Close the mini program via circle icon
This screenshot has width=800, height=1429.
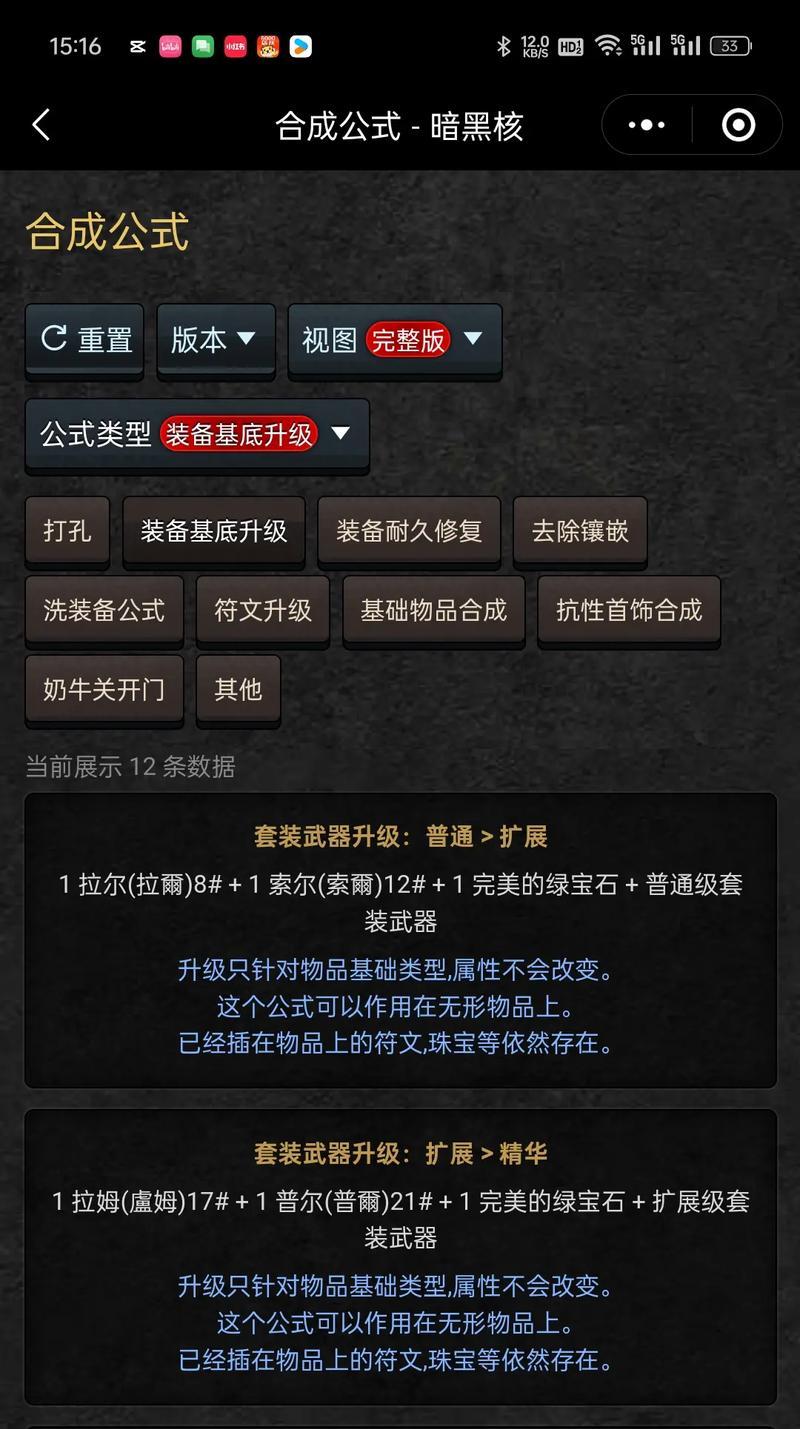[738, 125]
